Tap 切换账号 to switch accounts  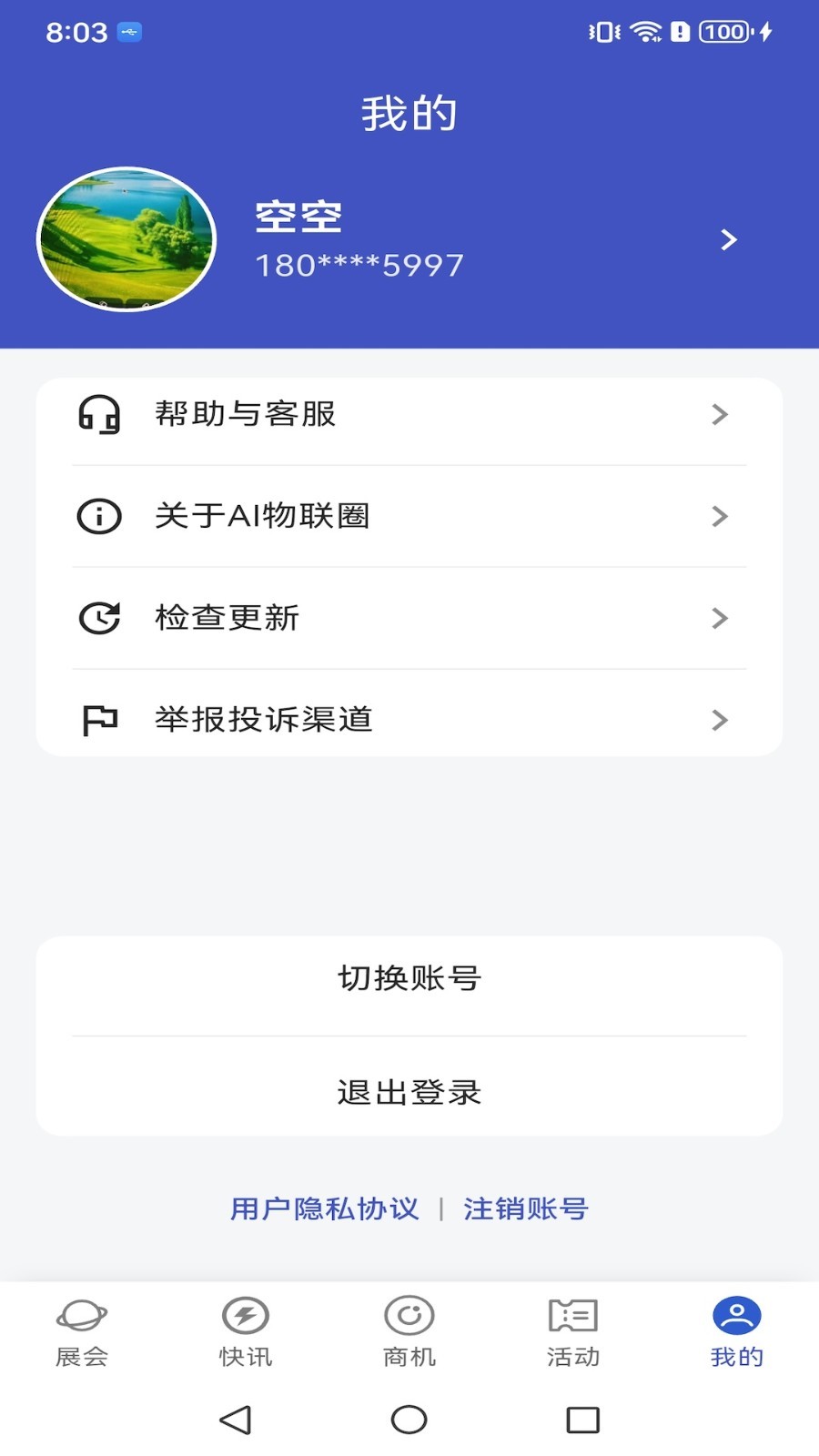409,978
